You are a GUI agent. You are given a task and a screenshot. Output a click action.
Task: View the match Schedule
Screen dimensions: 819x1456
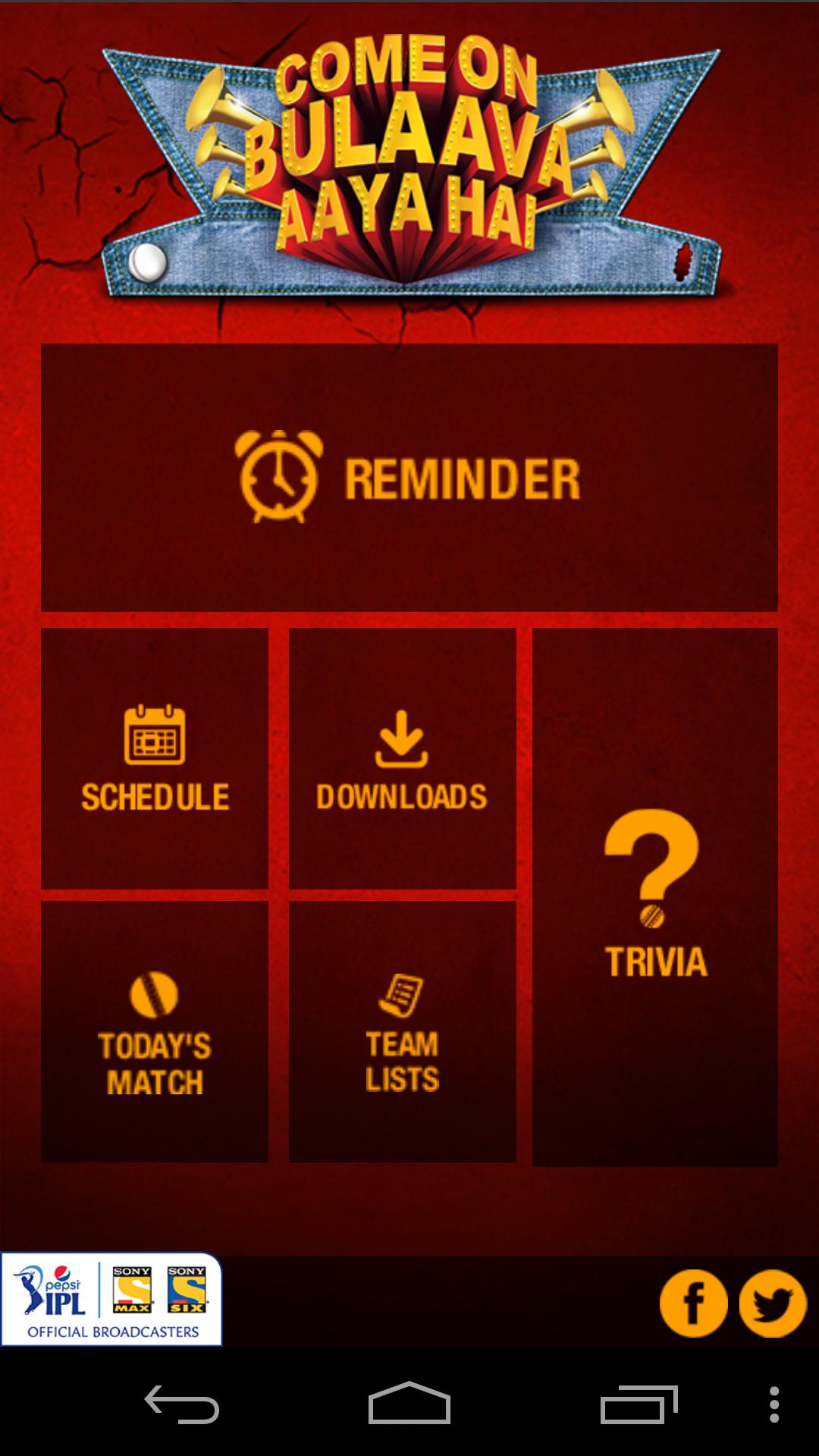tap(155, 758)
